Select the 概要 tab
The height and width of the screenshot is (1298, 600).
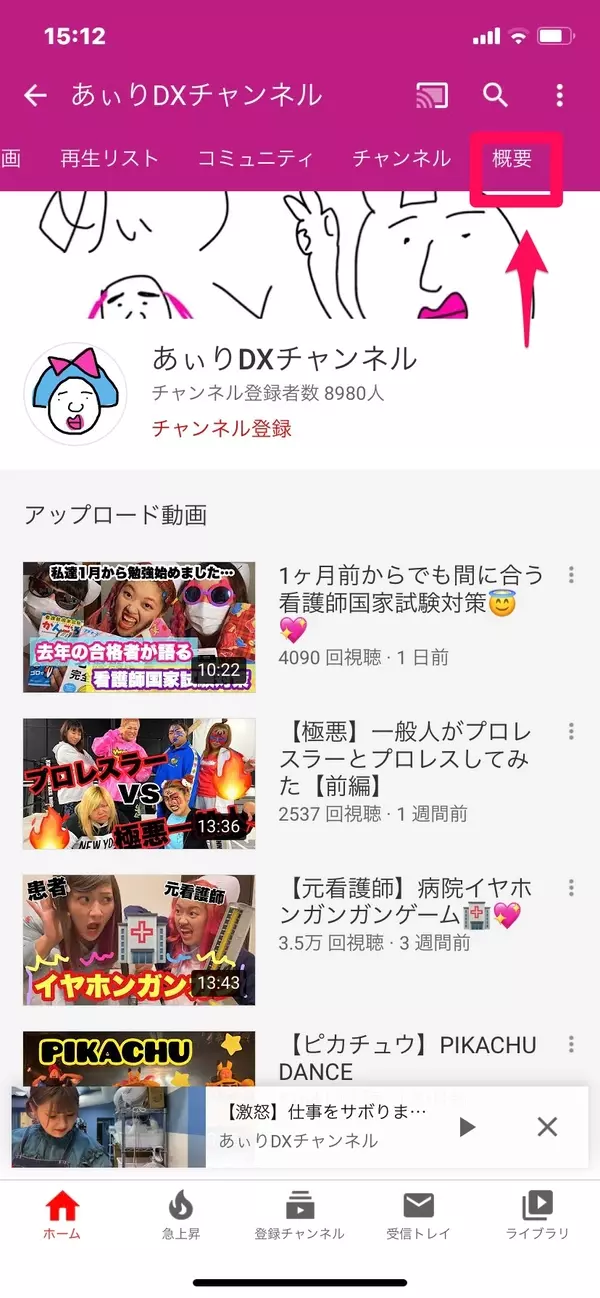click(x=513, y=158)
